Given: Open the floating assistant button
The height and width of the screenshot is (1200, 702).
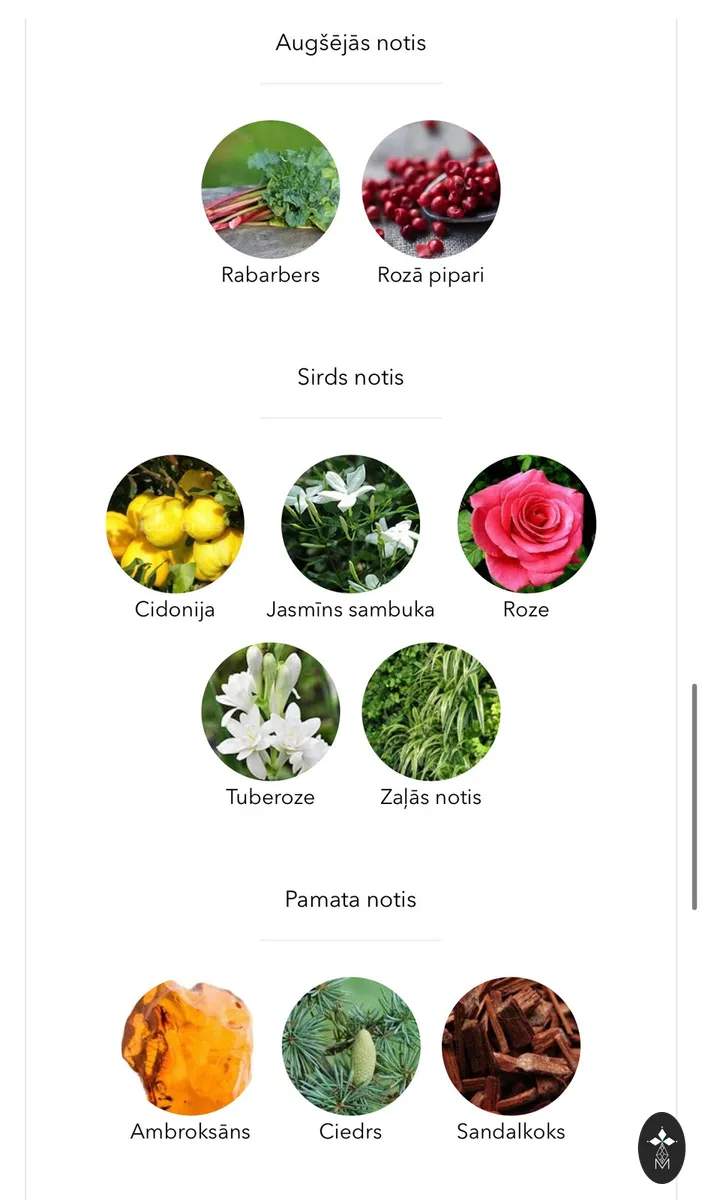Looking at the screenshot, I should pos(662,1148).
